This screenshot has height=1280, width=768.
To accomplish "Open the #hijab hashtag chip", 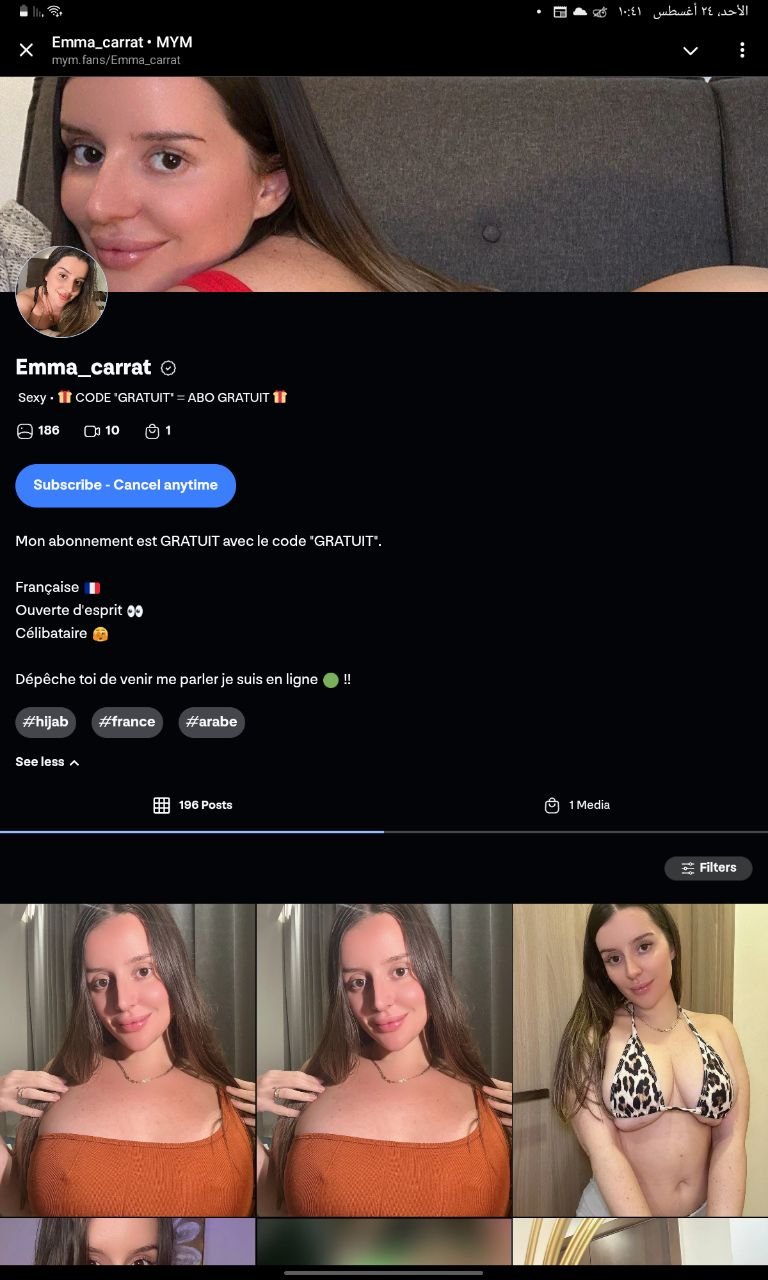I will coord(45,722).
